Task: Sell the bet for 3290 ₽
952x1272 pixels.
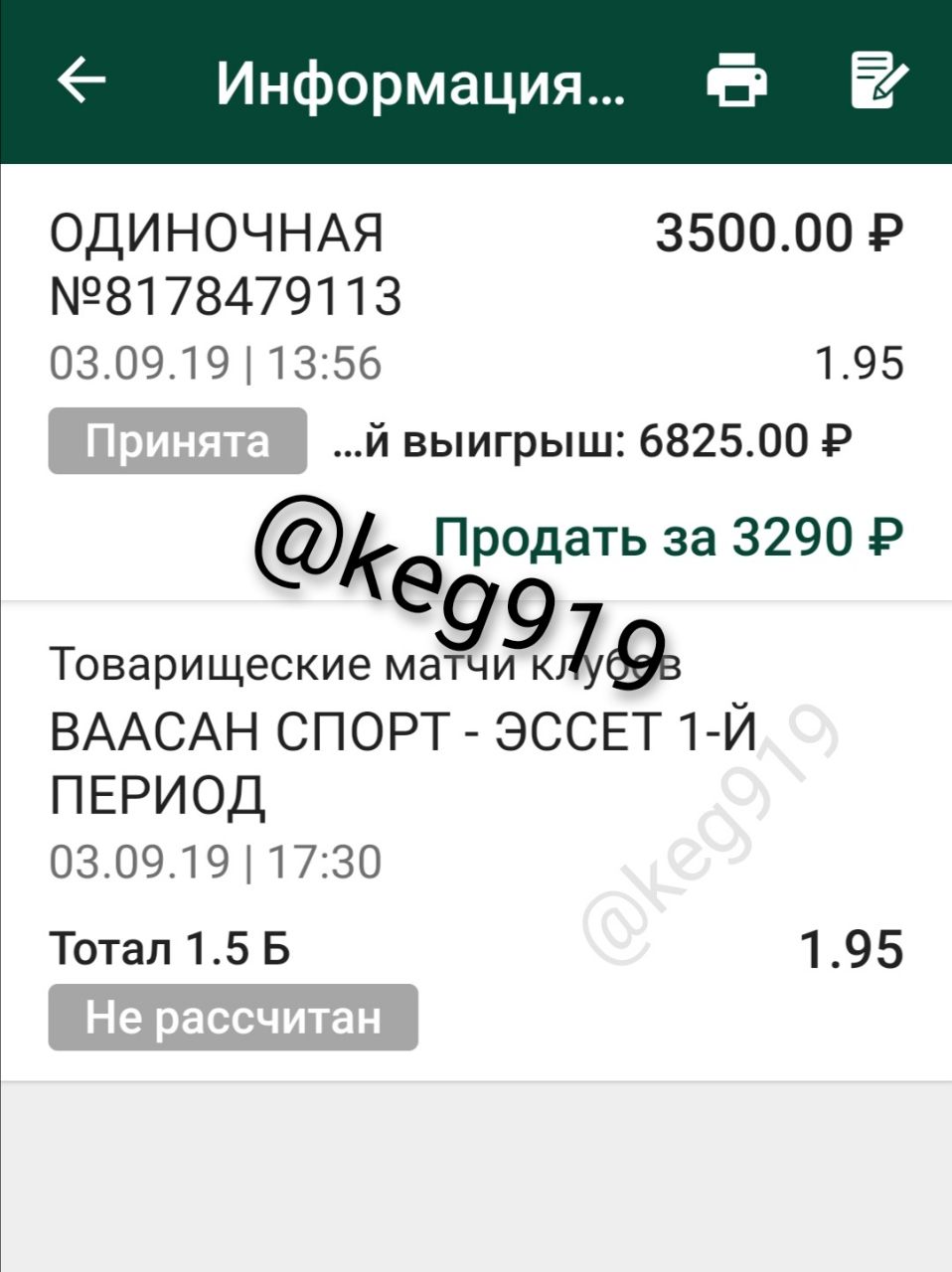Action: 670,538
